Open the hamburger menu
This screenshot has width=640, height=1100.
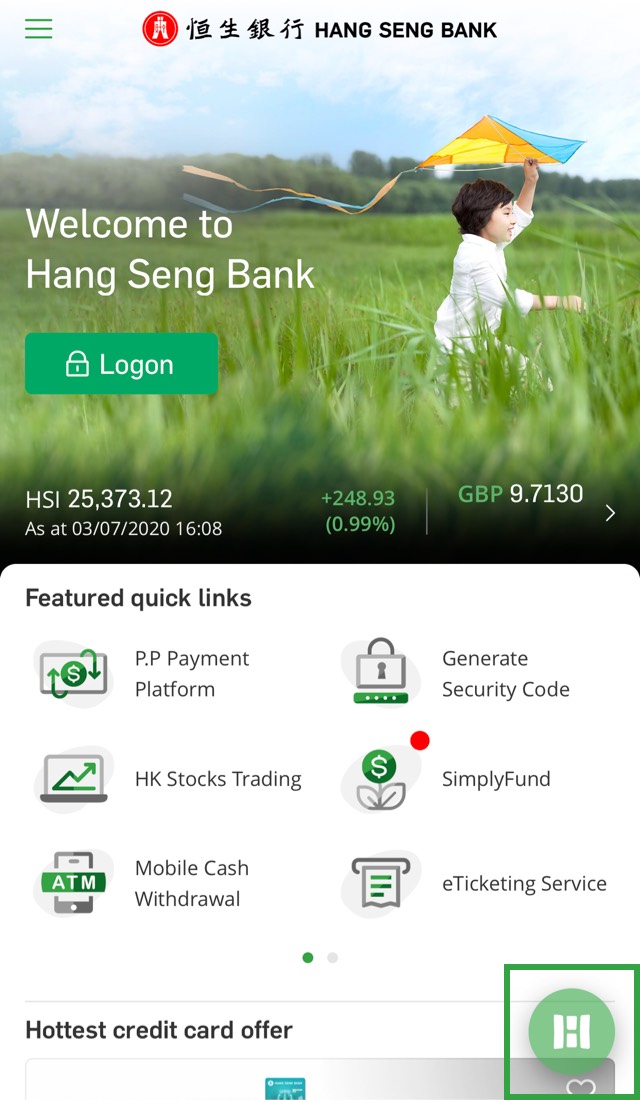(38, 29)
